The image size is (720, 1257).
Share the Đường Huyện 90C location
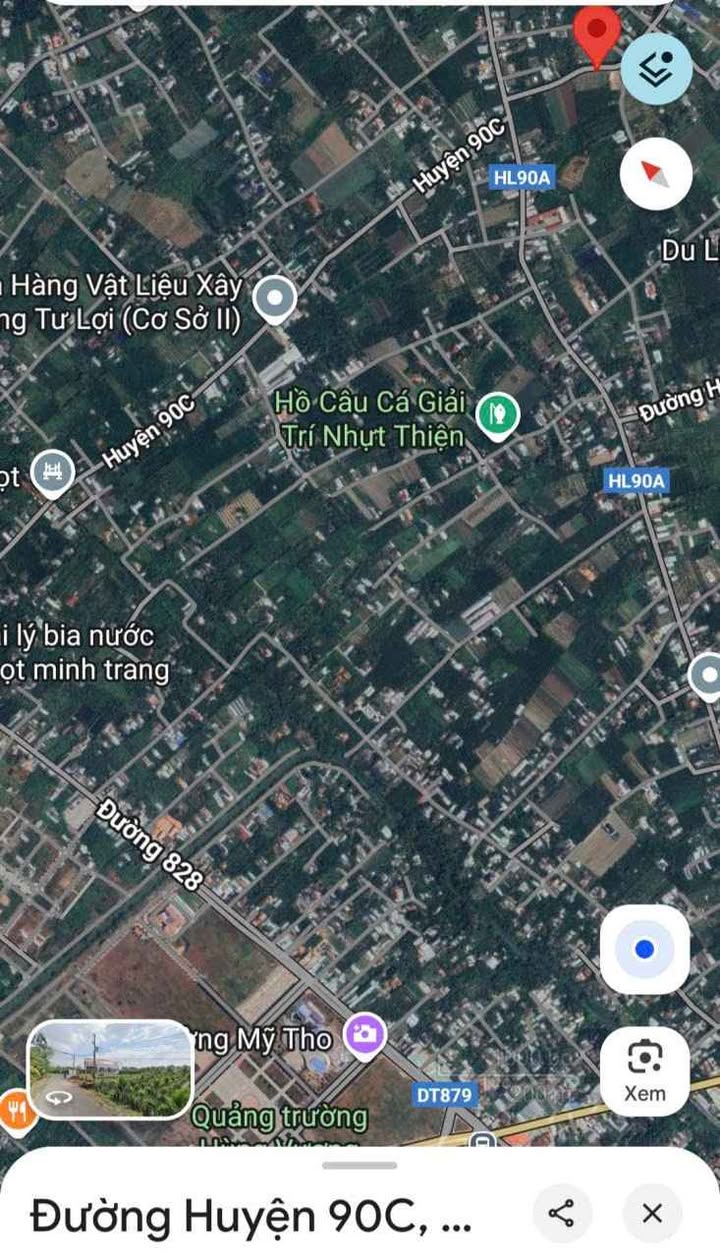coord(561,1213)
